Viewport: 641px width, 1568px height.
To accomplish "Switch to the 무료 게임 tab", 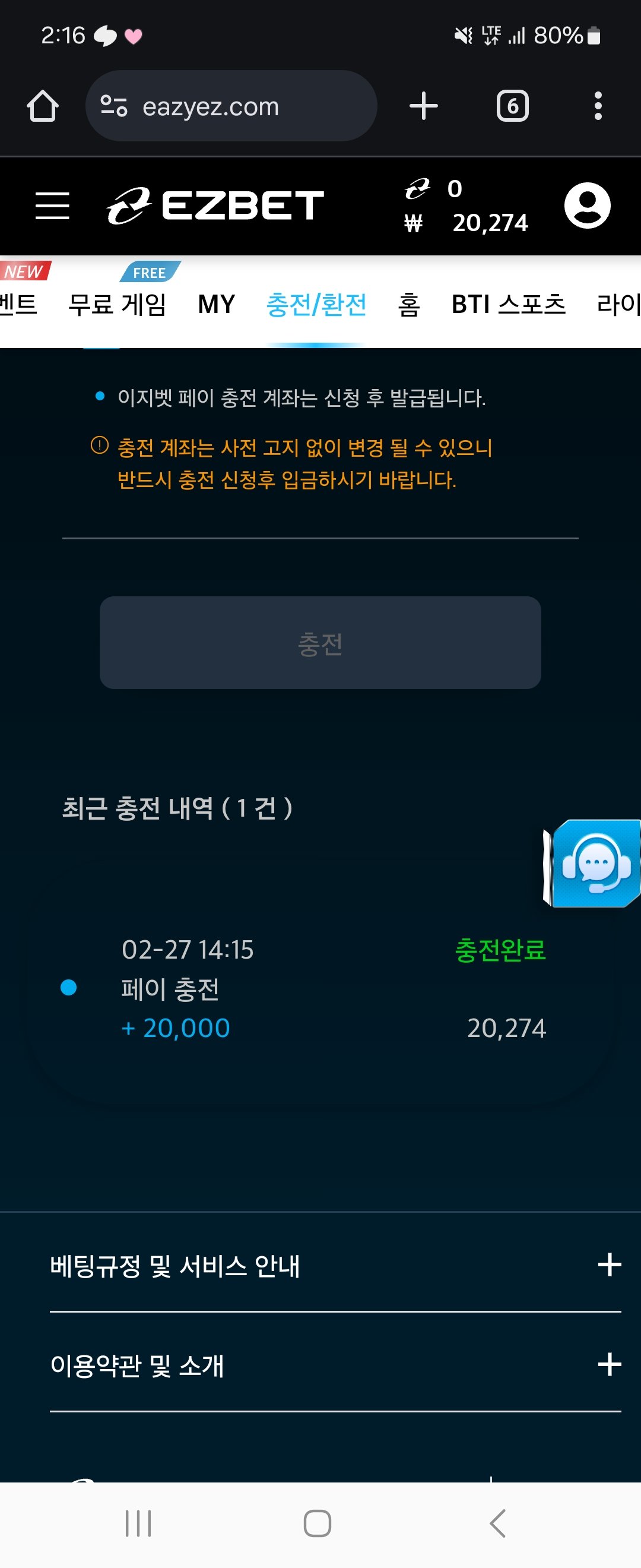I will point(117,304).
